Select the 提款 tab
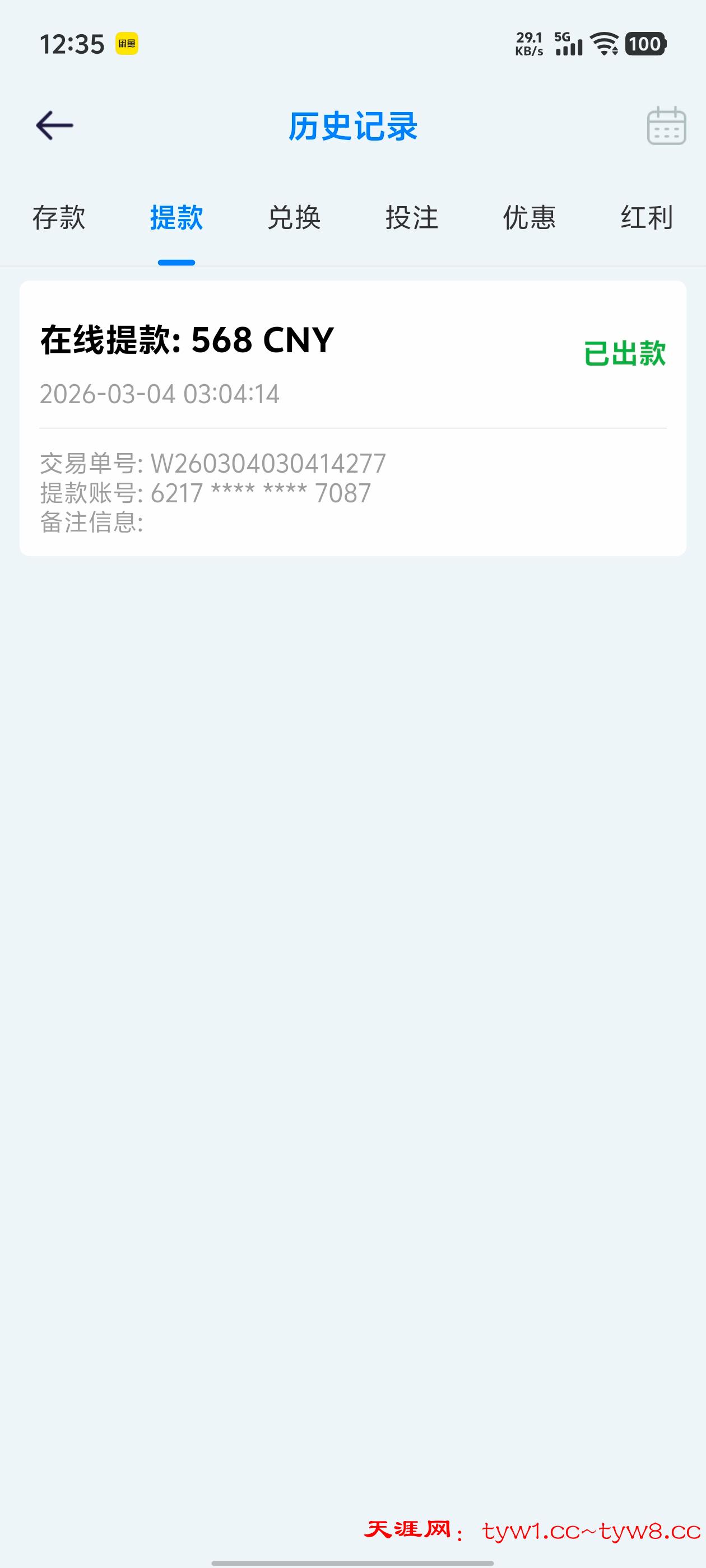 coord(176,218)
